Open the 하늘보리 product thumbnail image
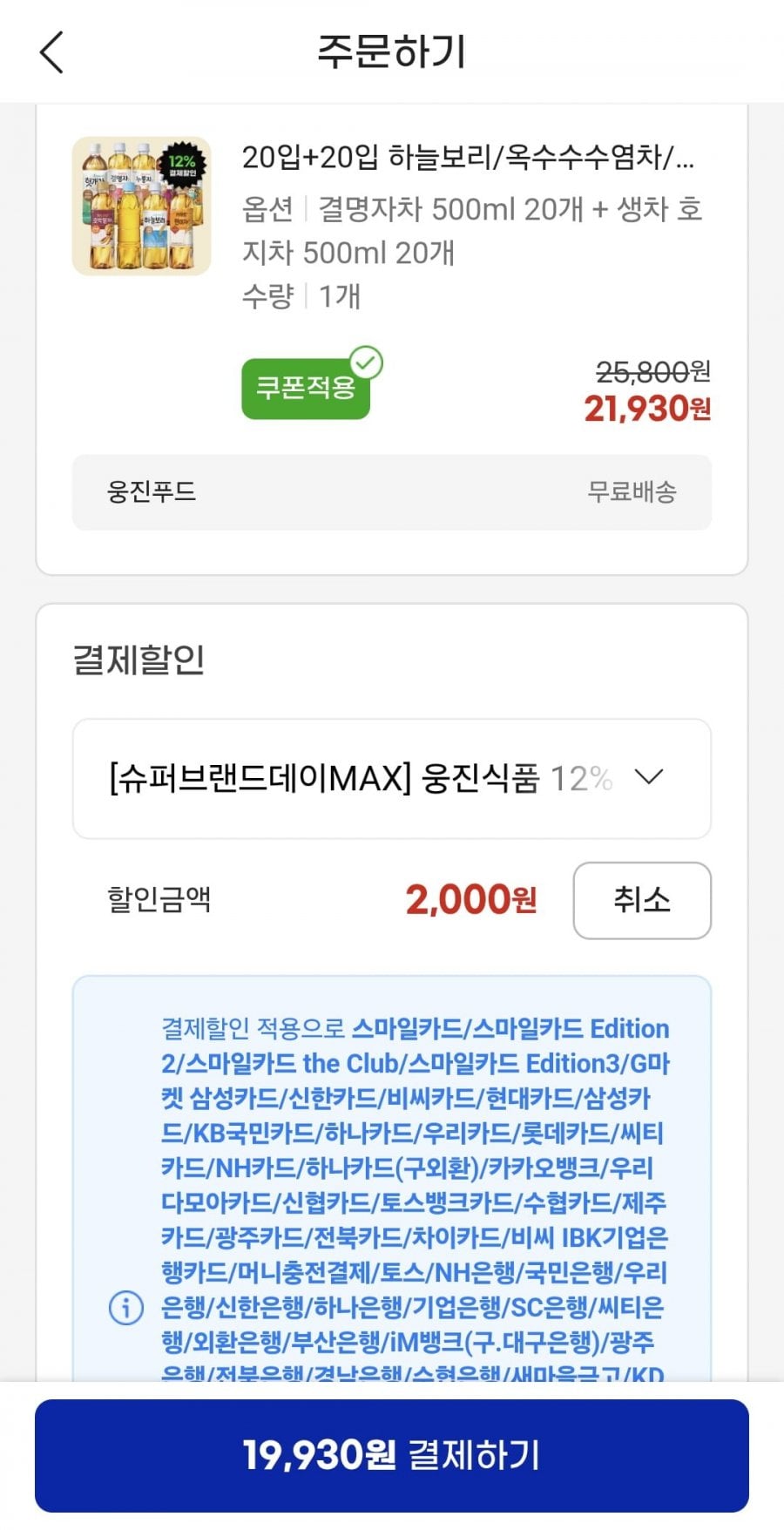Screen dimensions: 784x1530 click(141, 206)
